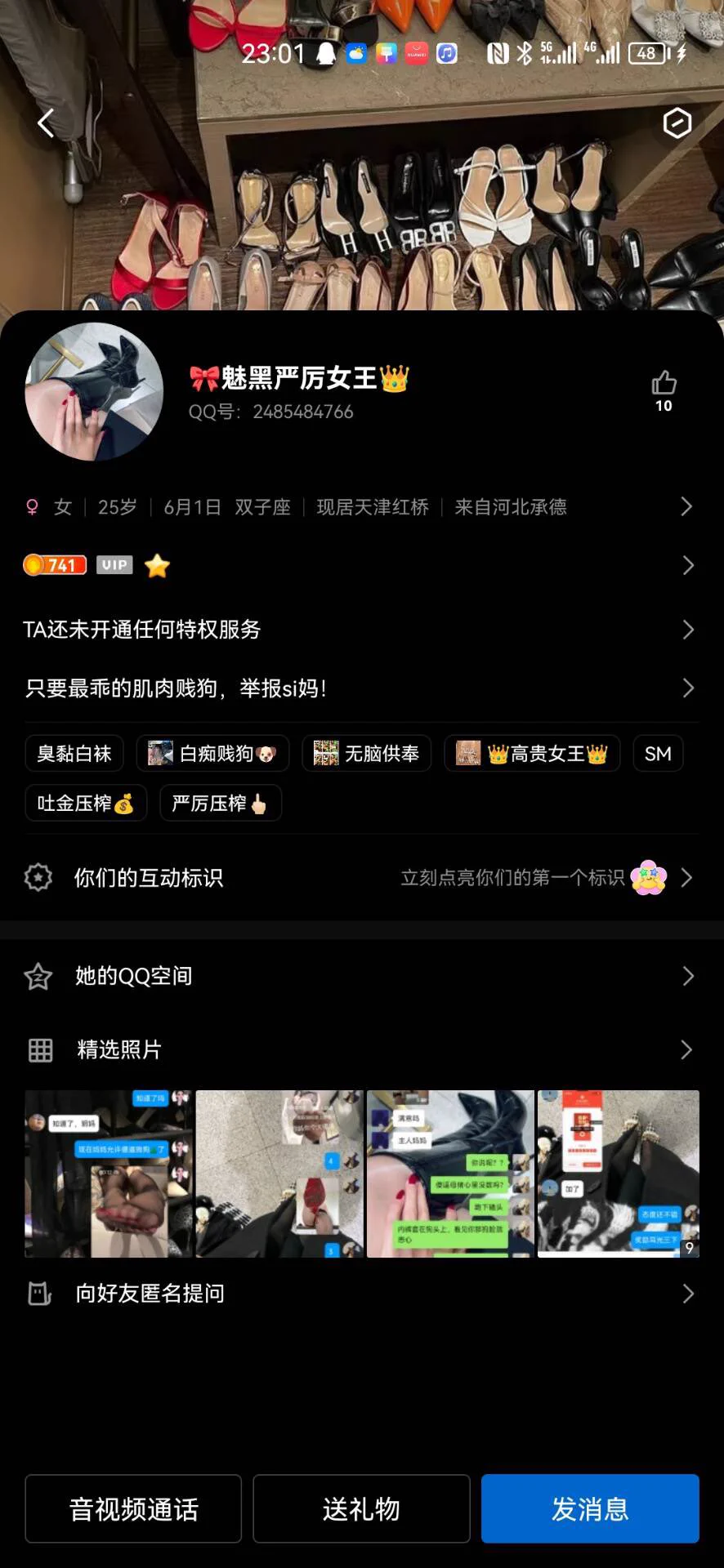Tap 送礼物 button
The width and height of the screenshot is (724, 1568).
[x=361, y=1509]
